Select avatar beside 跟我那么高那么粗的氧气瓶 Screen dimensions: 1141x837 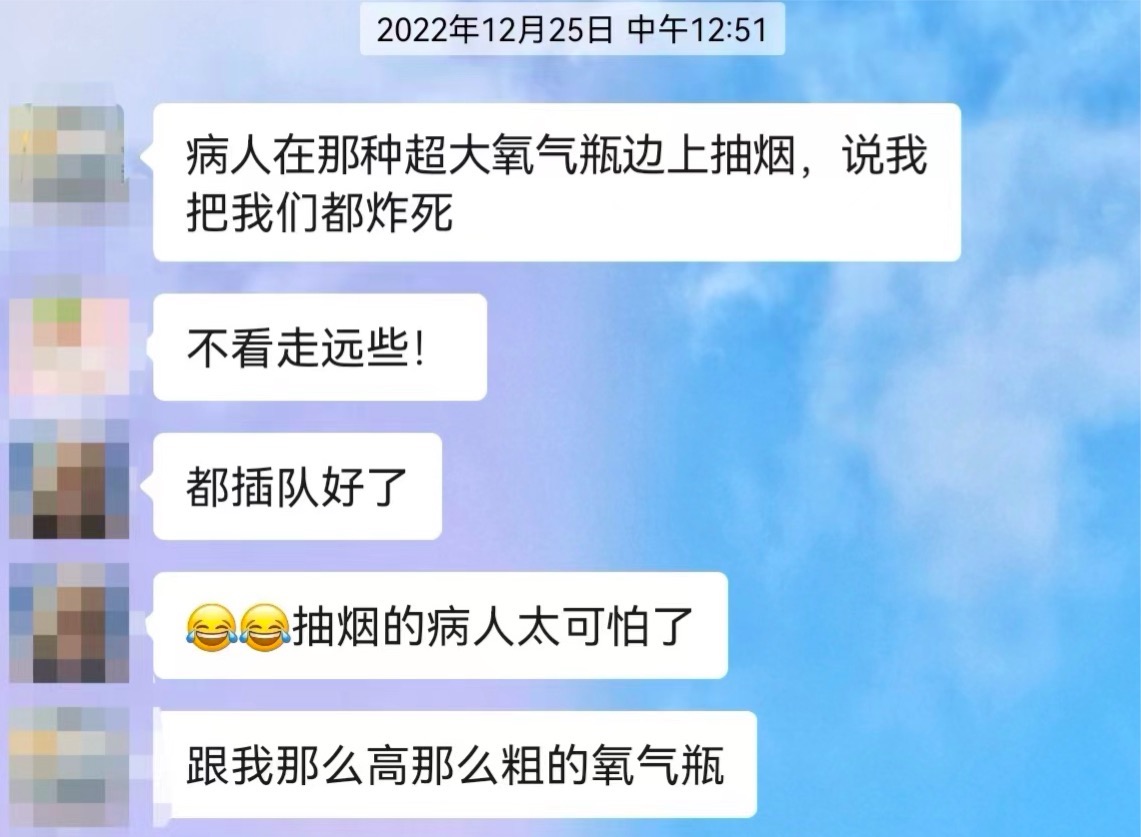[68, 765]
